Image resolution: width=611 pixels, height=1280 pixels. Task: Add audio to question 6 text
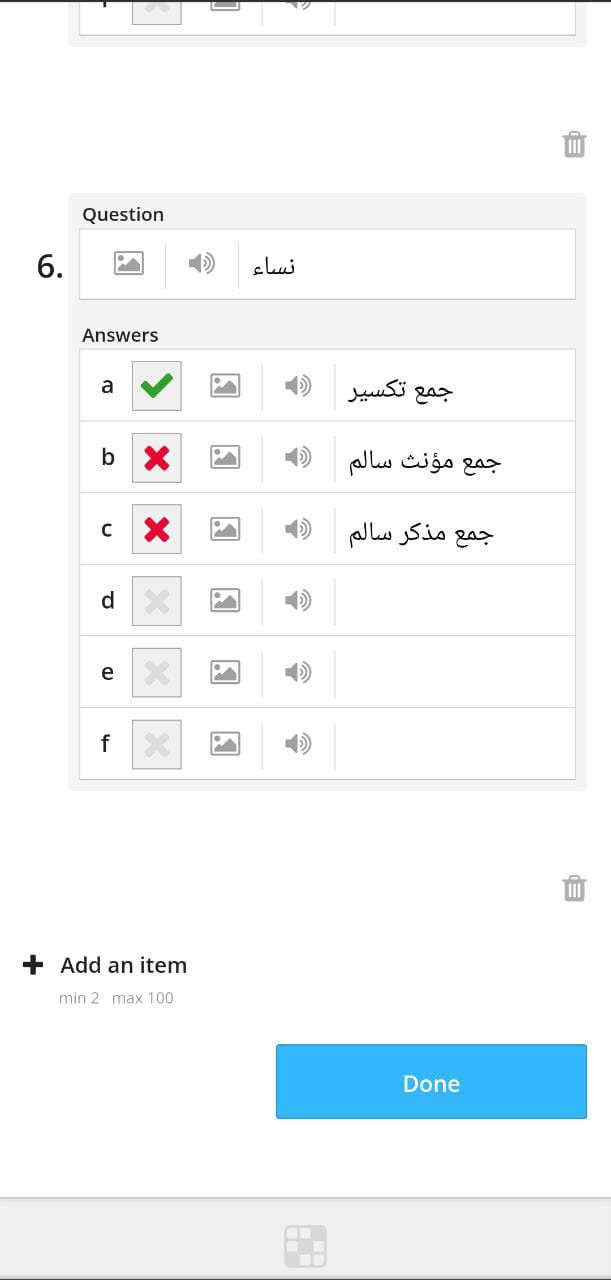point(202,264)
